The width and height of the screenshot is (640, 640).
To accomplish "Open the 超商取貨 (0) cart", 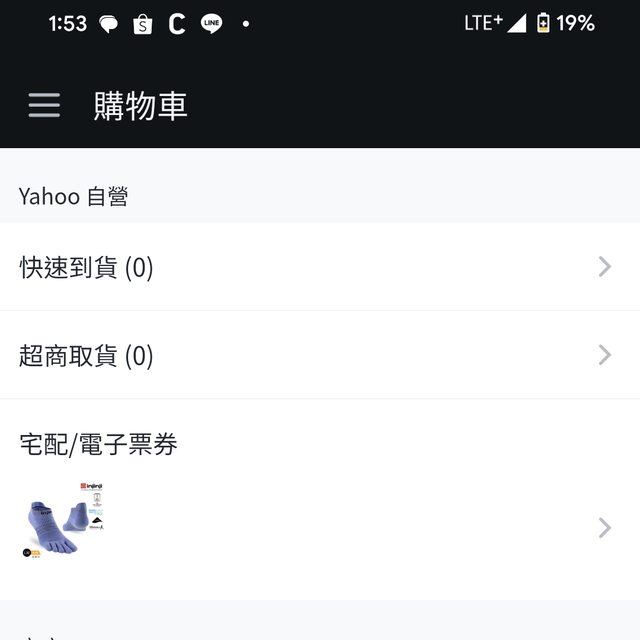I will (318, 355).
